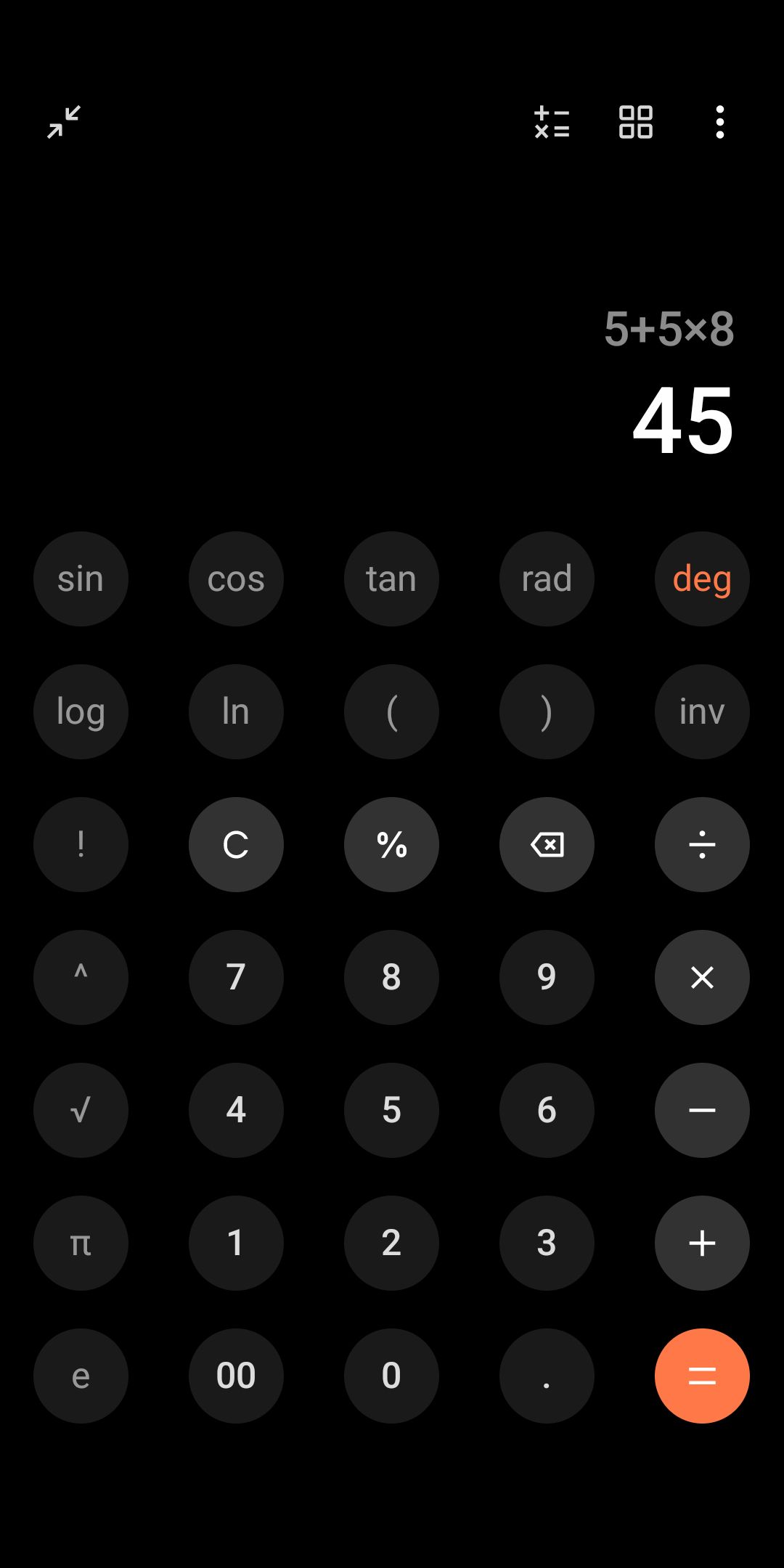Screen dimensions: 784x1568
Task: Open the calculation history icon
Action: pyautogui.click(x=552, y=122)
